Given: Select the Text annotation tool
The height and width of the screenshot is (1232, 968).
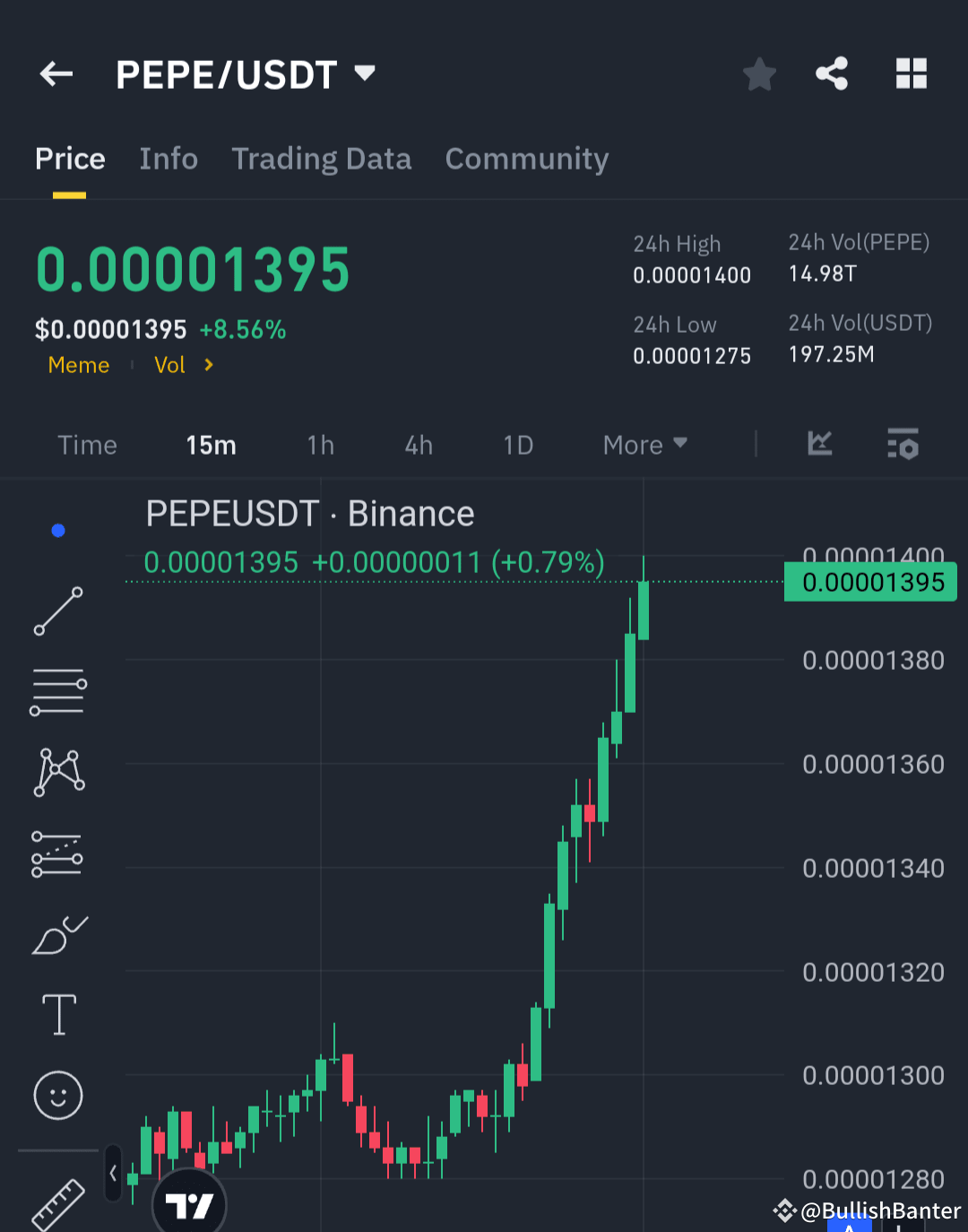Looking at the screenshot, I should coord(57,1014).
